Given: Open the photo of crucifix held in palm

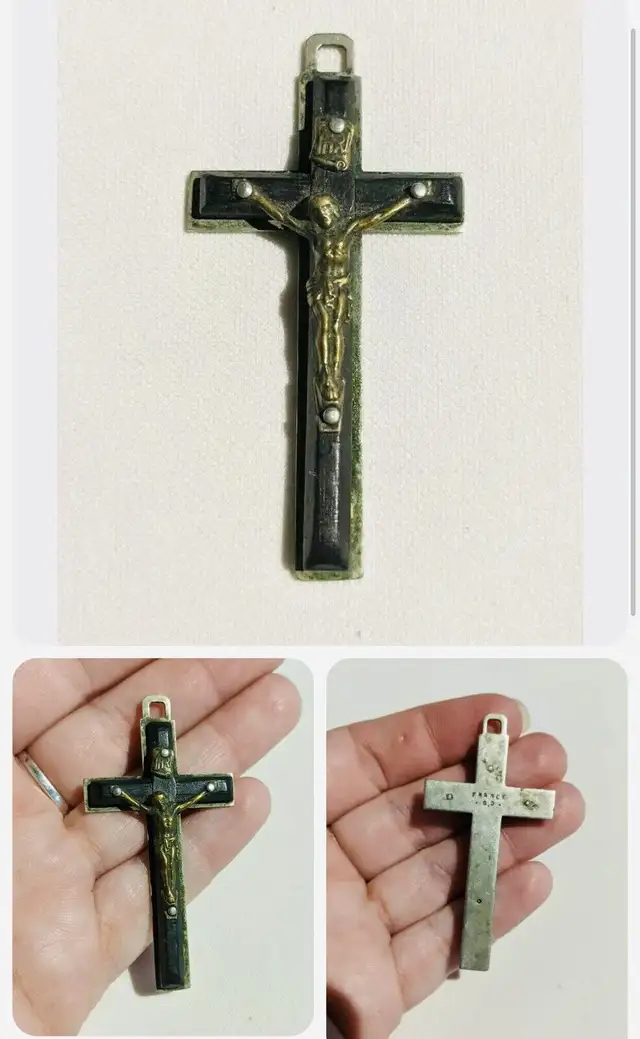Looking at the screenshot, I should [x=163, y=848].
